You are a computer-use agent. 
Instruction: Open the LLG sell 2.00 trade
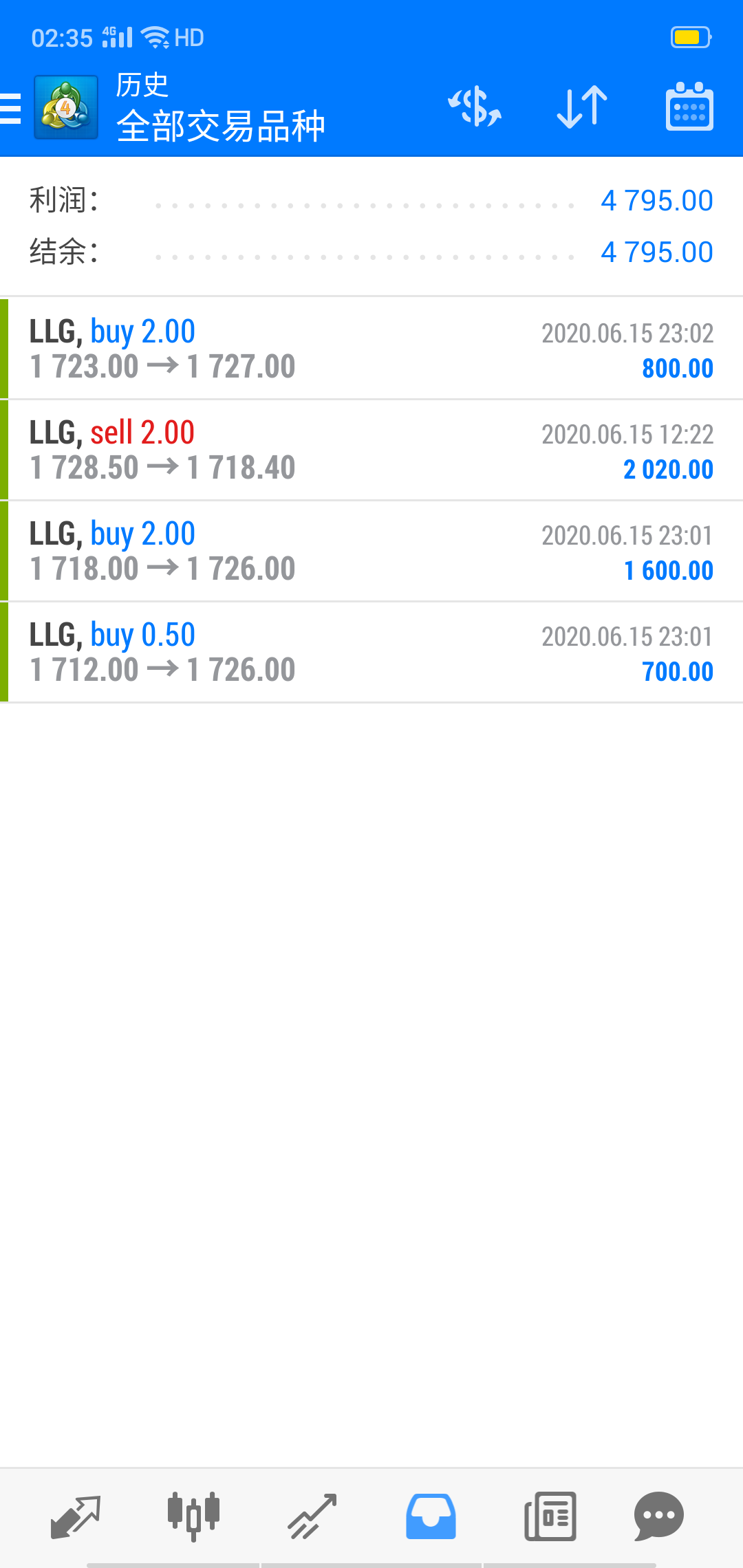[x=371, y=450]
